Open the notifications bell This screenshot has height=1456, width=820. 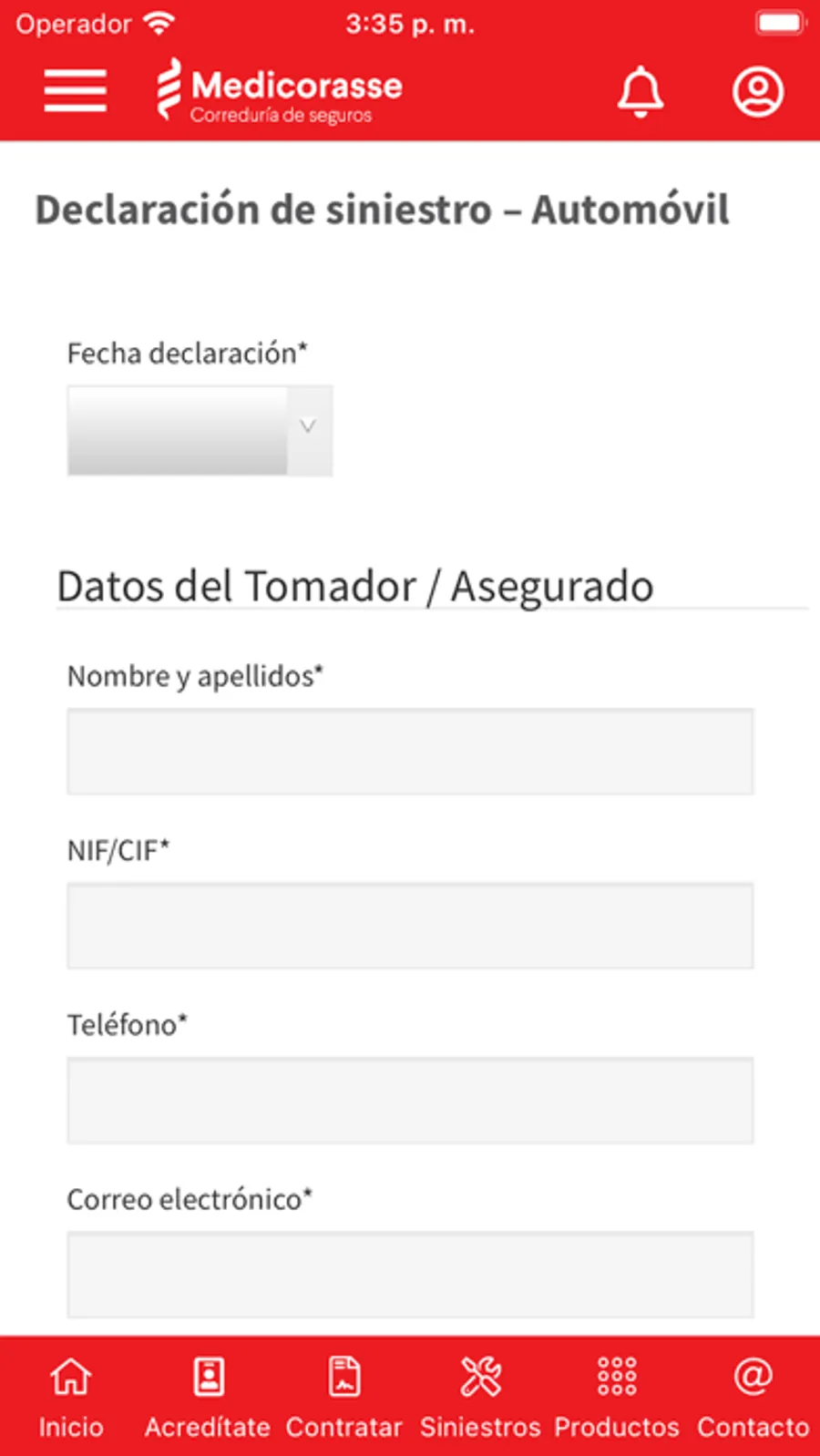click(641, 91)
